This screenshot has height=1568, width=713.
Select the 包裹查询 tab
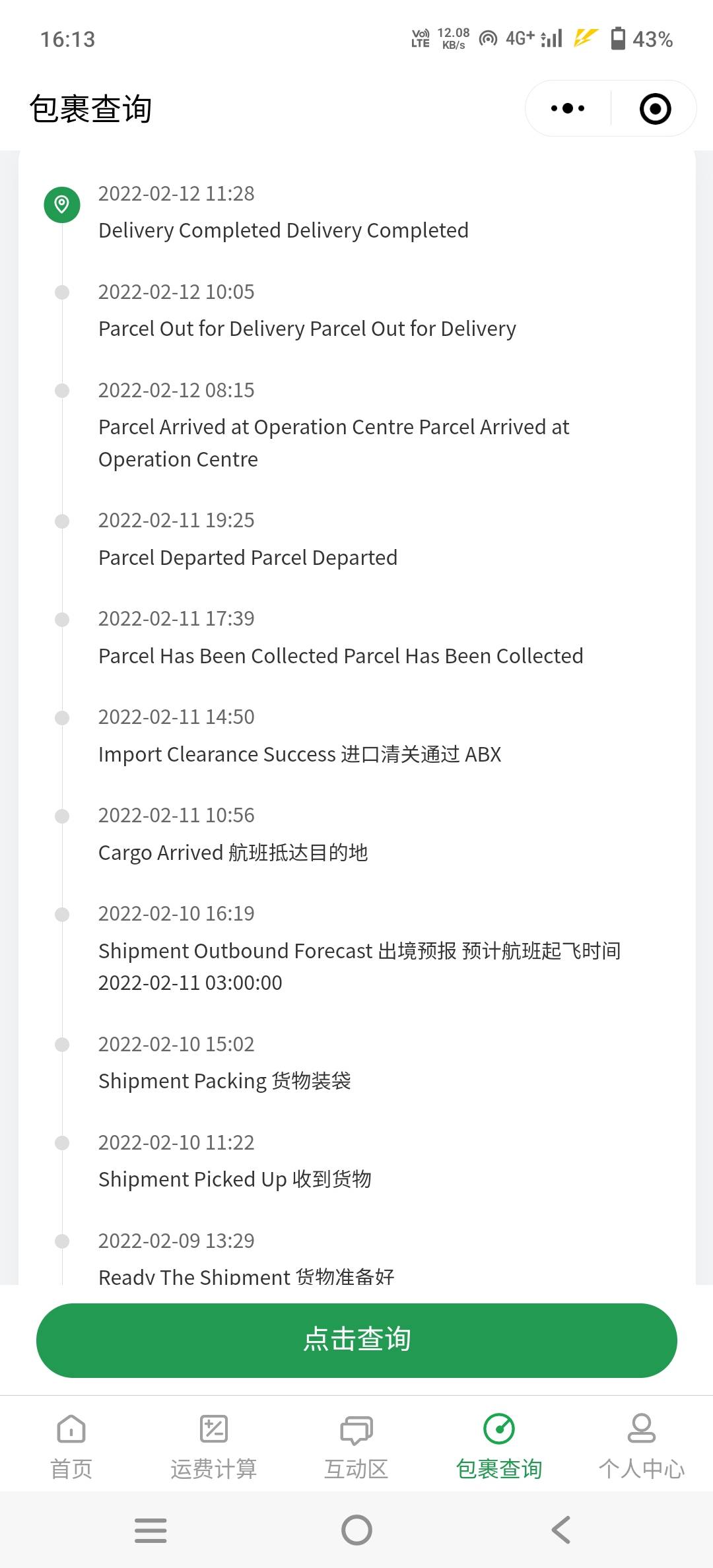point(499,1447)
